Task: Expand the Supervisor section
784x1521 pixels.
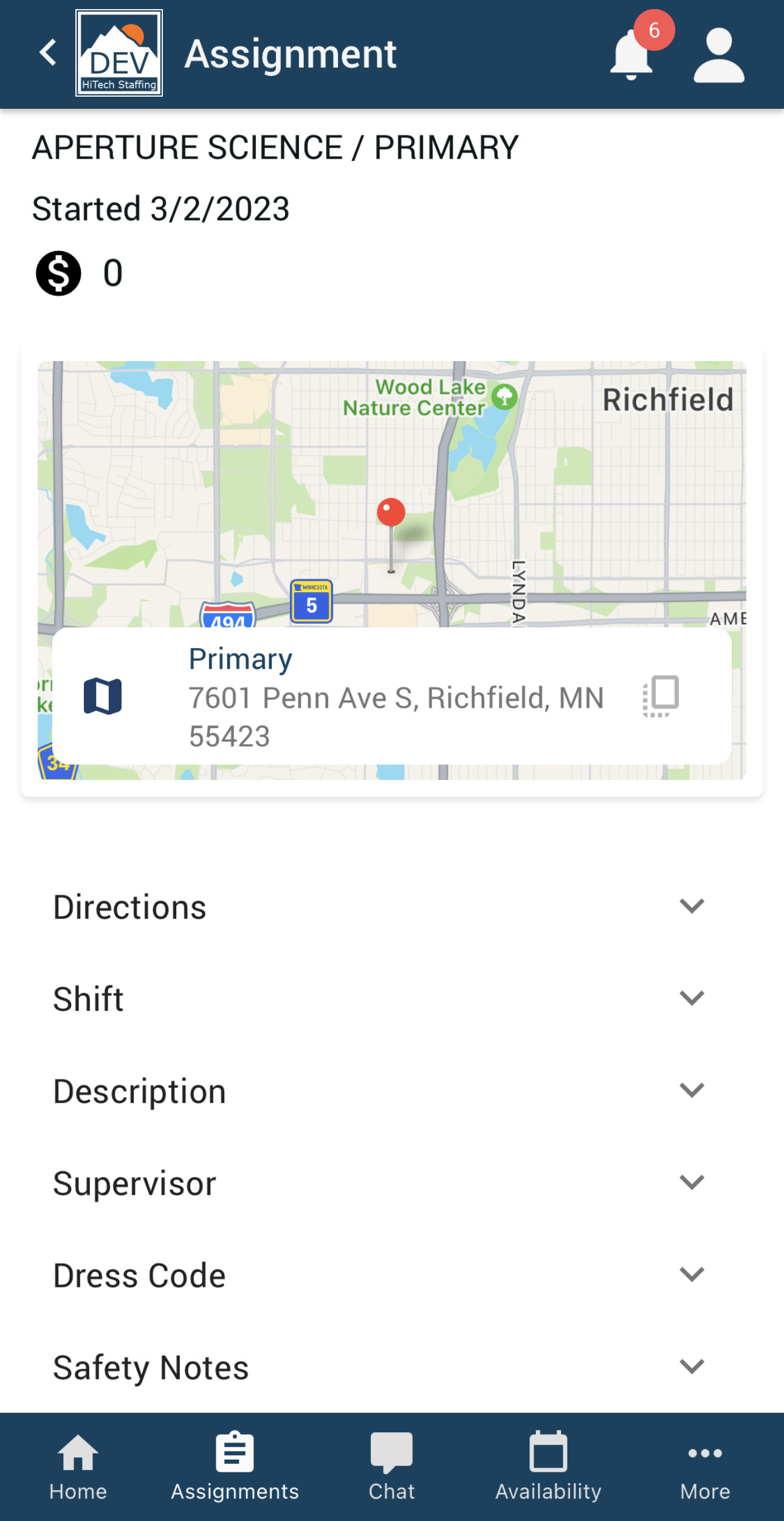Action: pos(691,1182)
